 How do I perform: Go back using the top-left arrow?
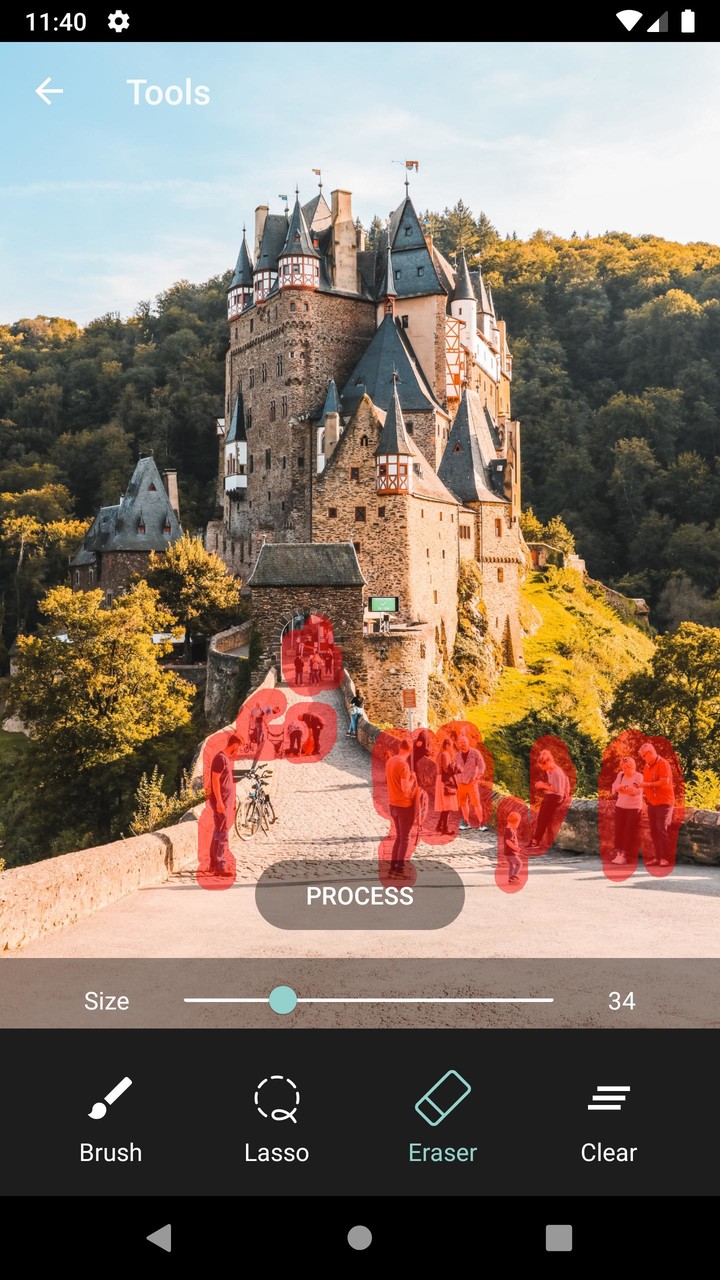point(48,92)
